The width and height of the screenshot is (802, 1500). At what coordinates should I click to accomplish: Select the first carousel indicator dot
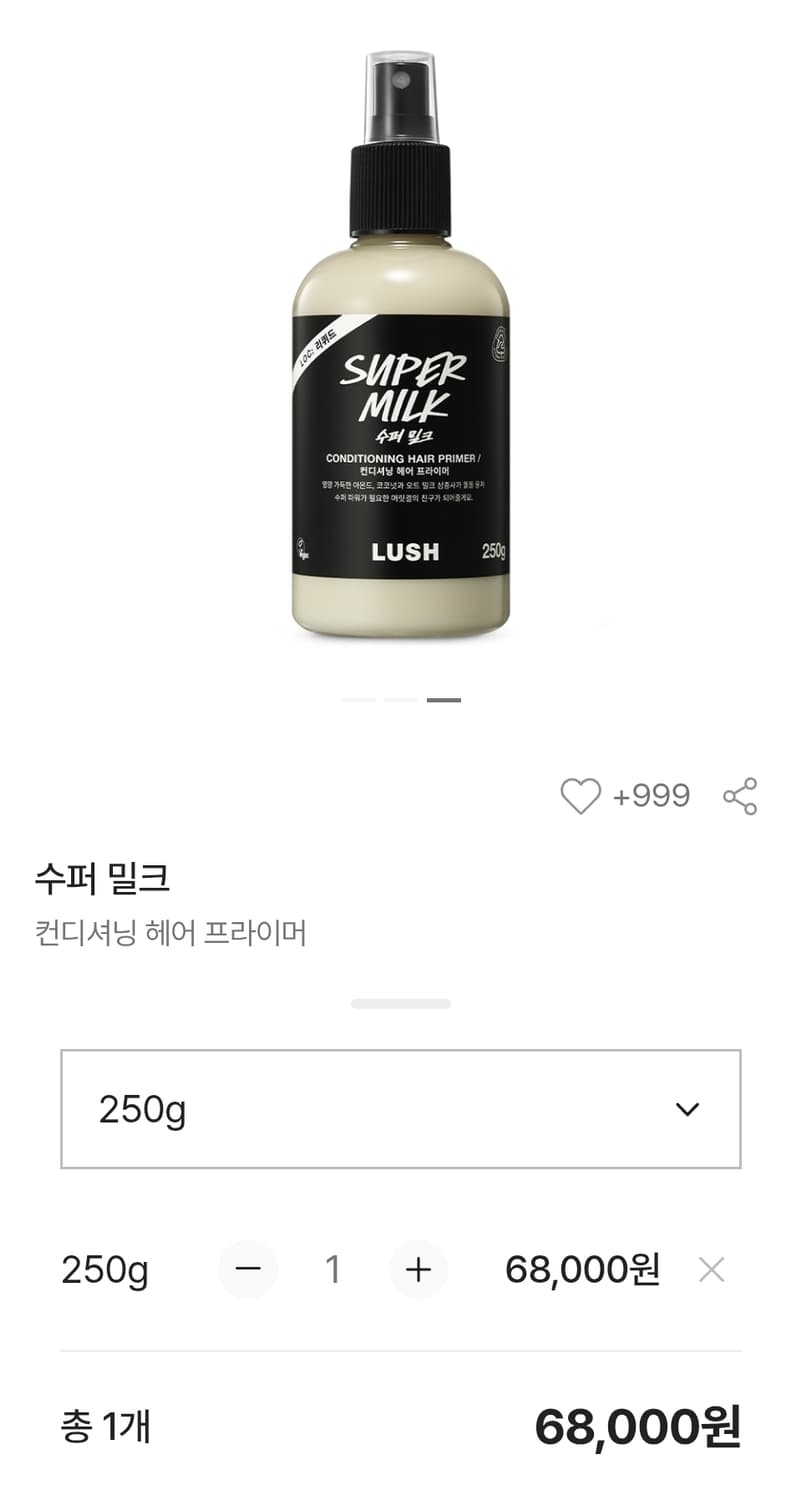pos(358,700)
